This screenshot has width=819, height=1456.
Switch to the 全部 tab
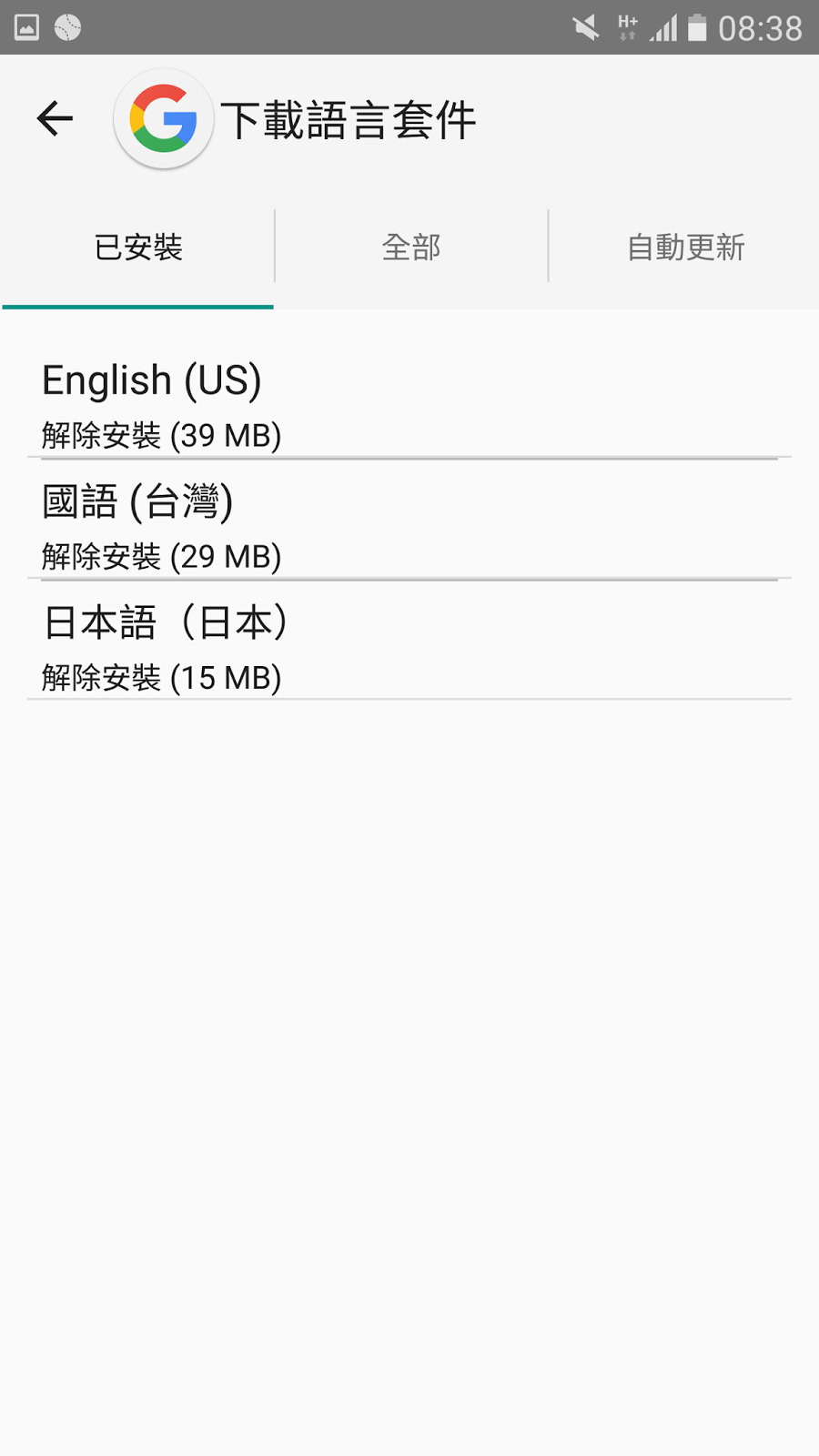411,248
